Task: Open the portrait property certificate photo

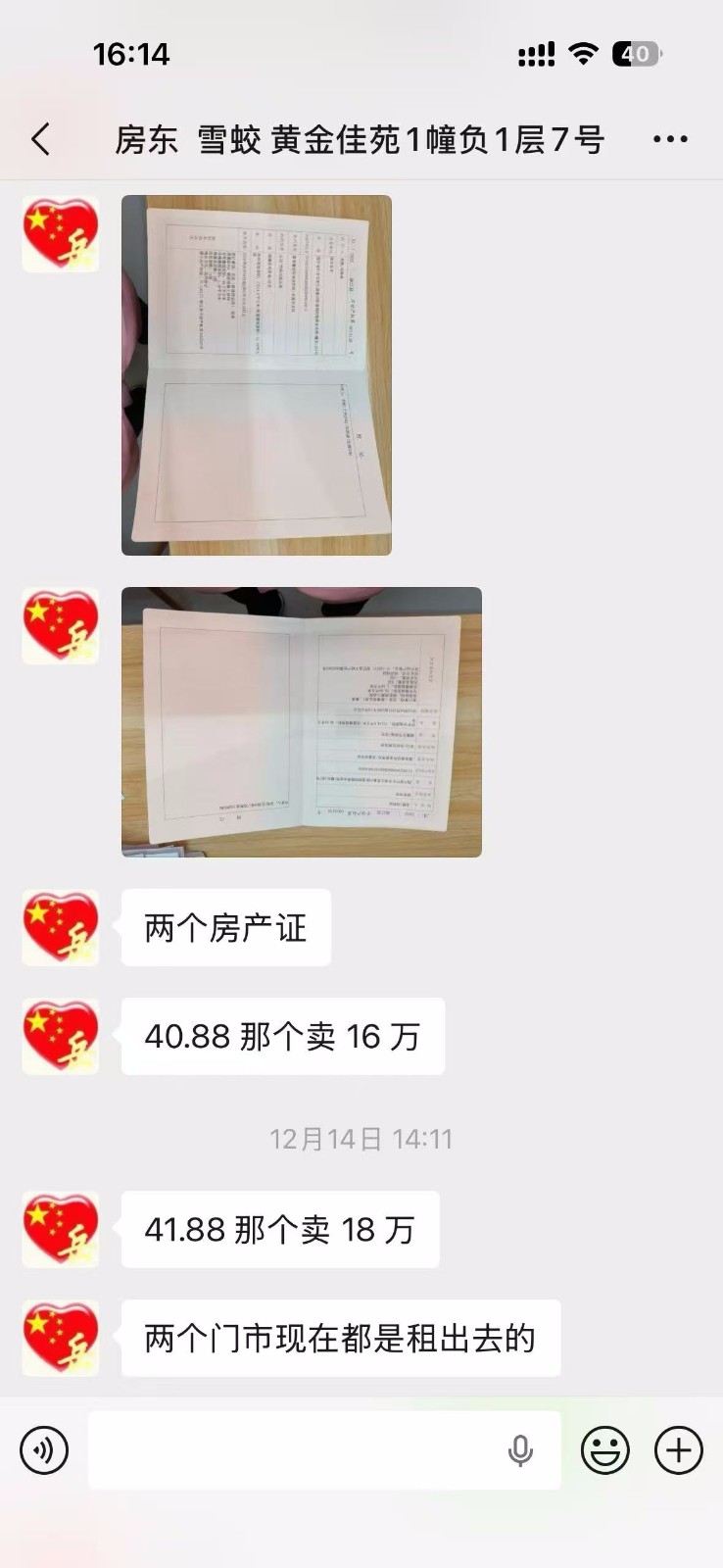Action: point(256,375)
